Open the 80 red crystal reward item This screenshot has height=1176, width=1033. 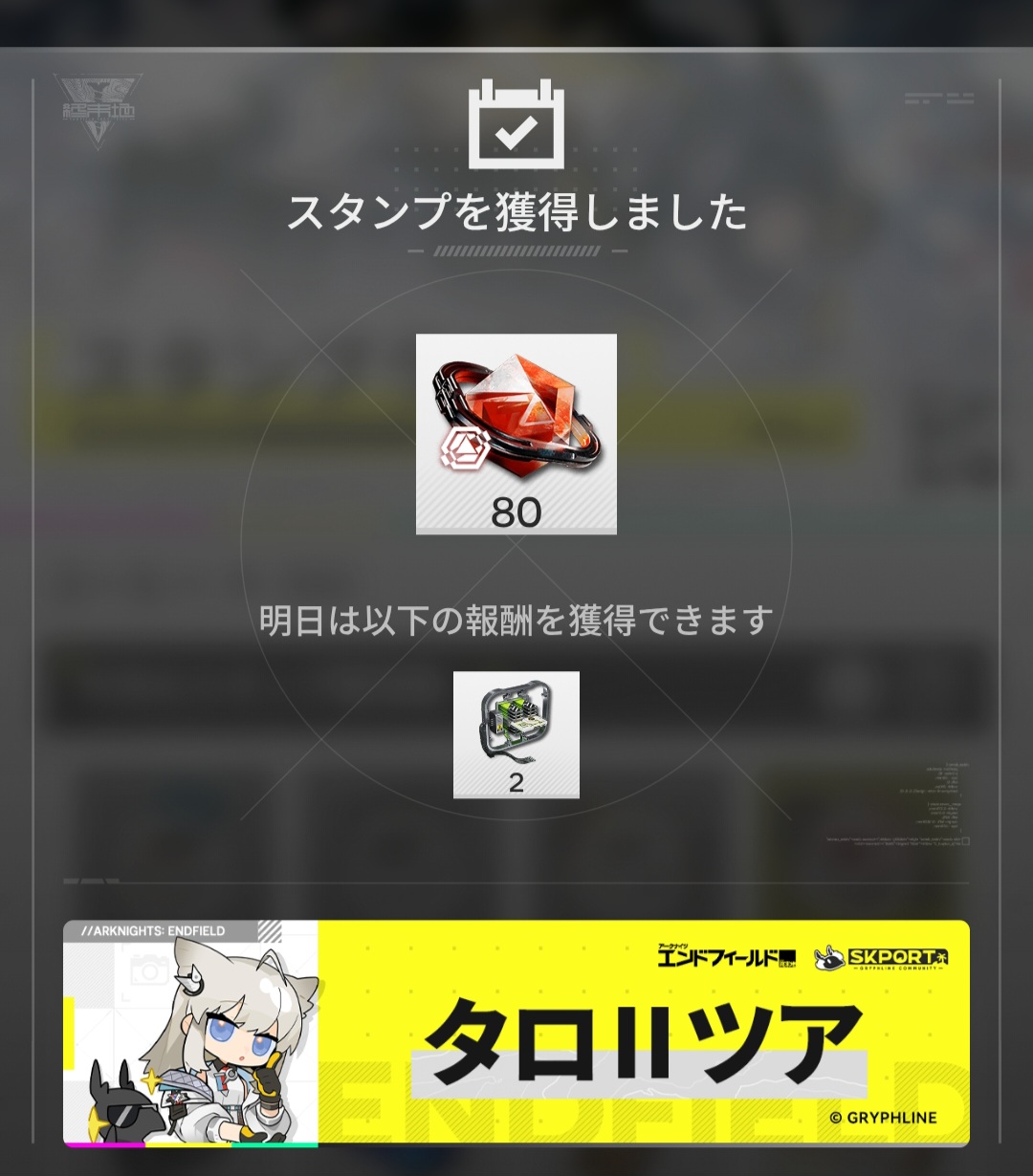[516, 434]
